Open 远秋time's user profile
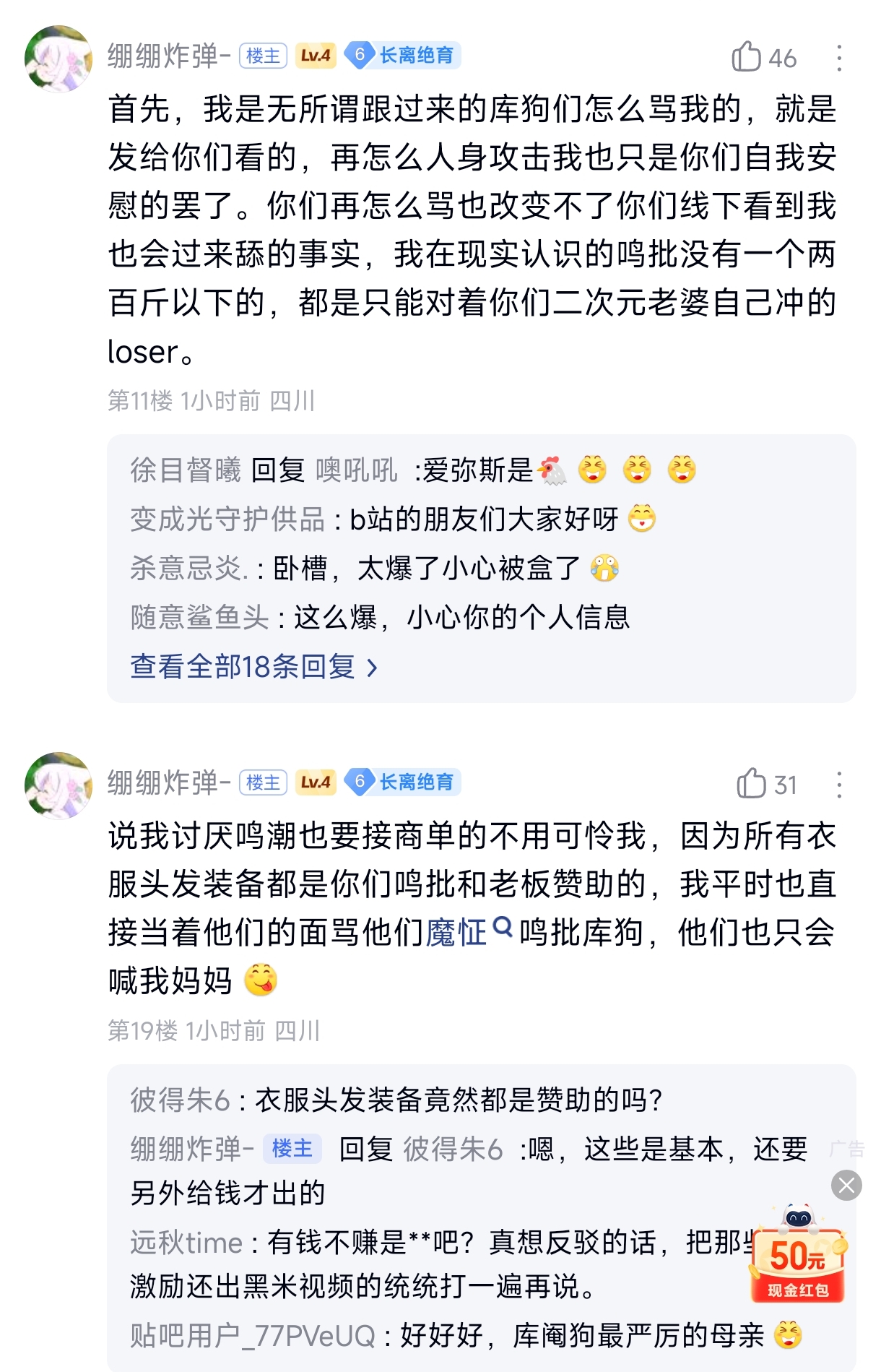The width and height of the screenshot is (881, 1372). (186, 1243)
